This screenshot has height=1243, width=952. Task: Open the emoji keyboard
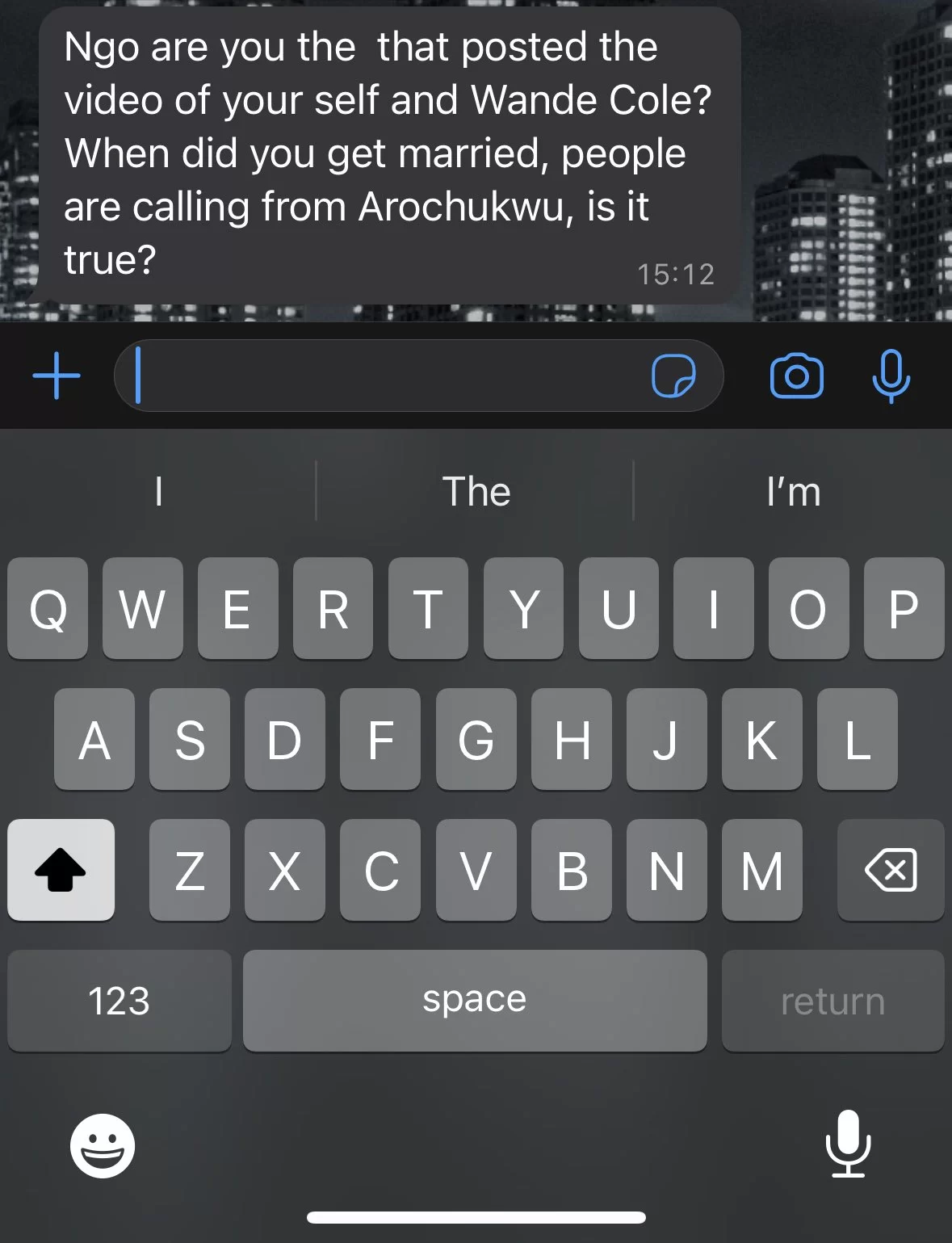(x=103, y=1145)
